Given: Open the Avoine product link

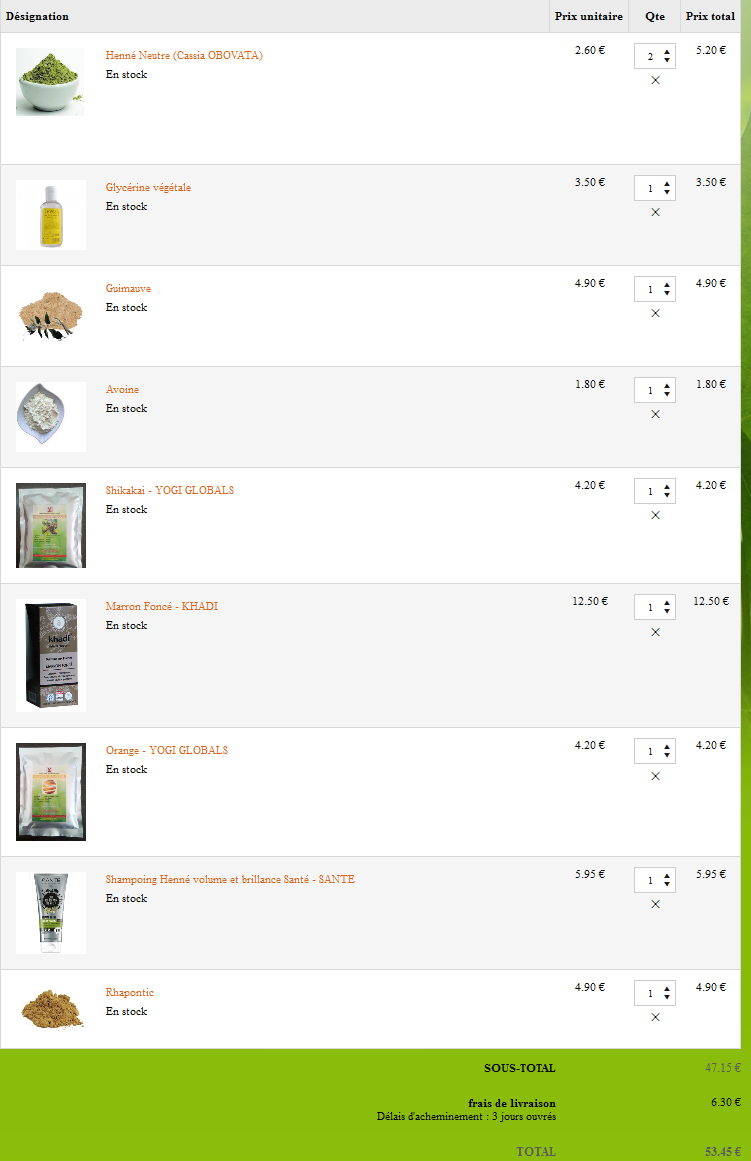Looking at the screenshot, I should (122, 390).
